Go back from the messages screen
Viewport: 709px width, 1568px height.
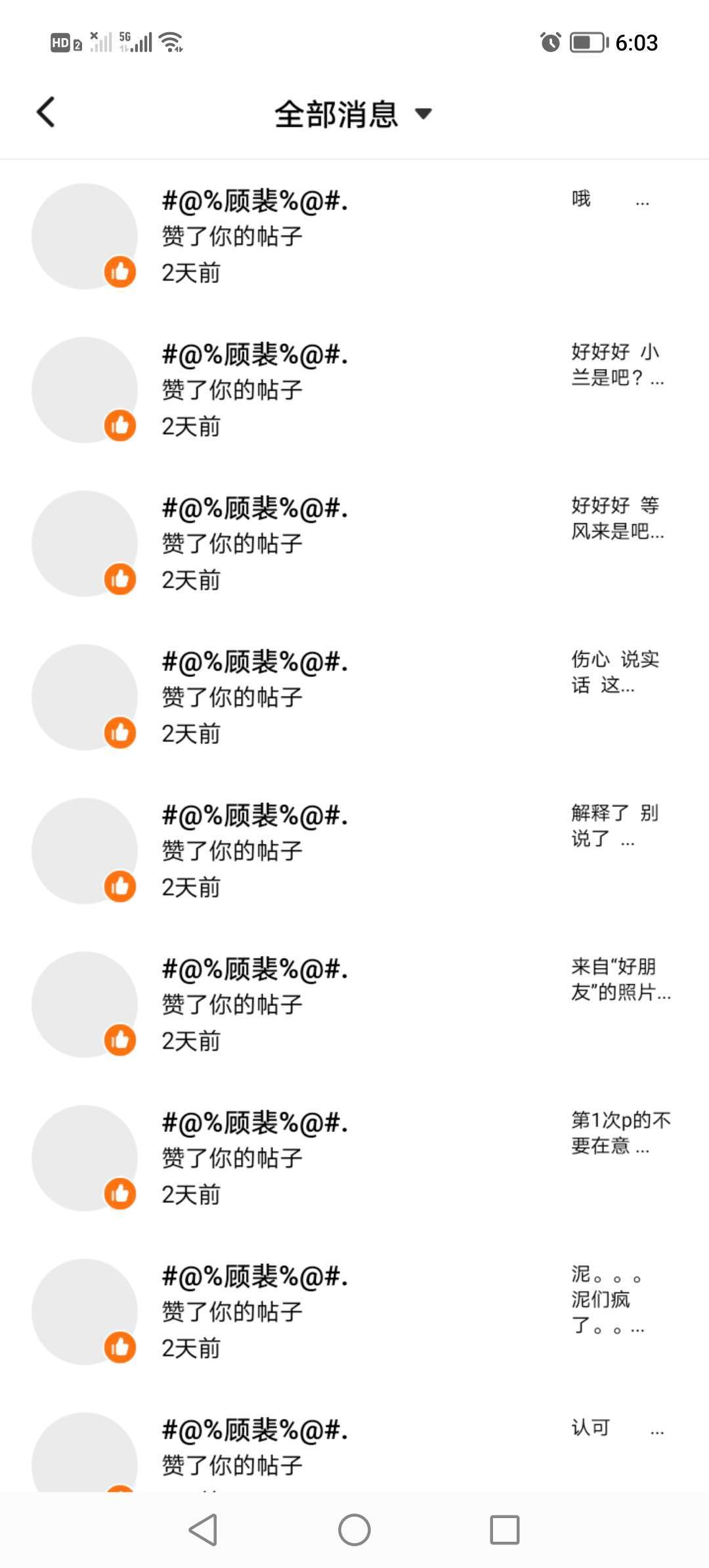46,112
